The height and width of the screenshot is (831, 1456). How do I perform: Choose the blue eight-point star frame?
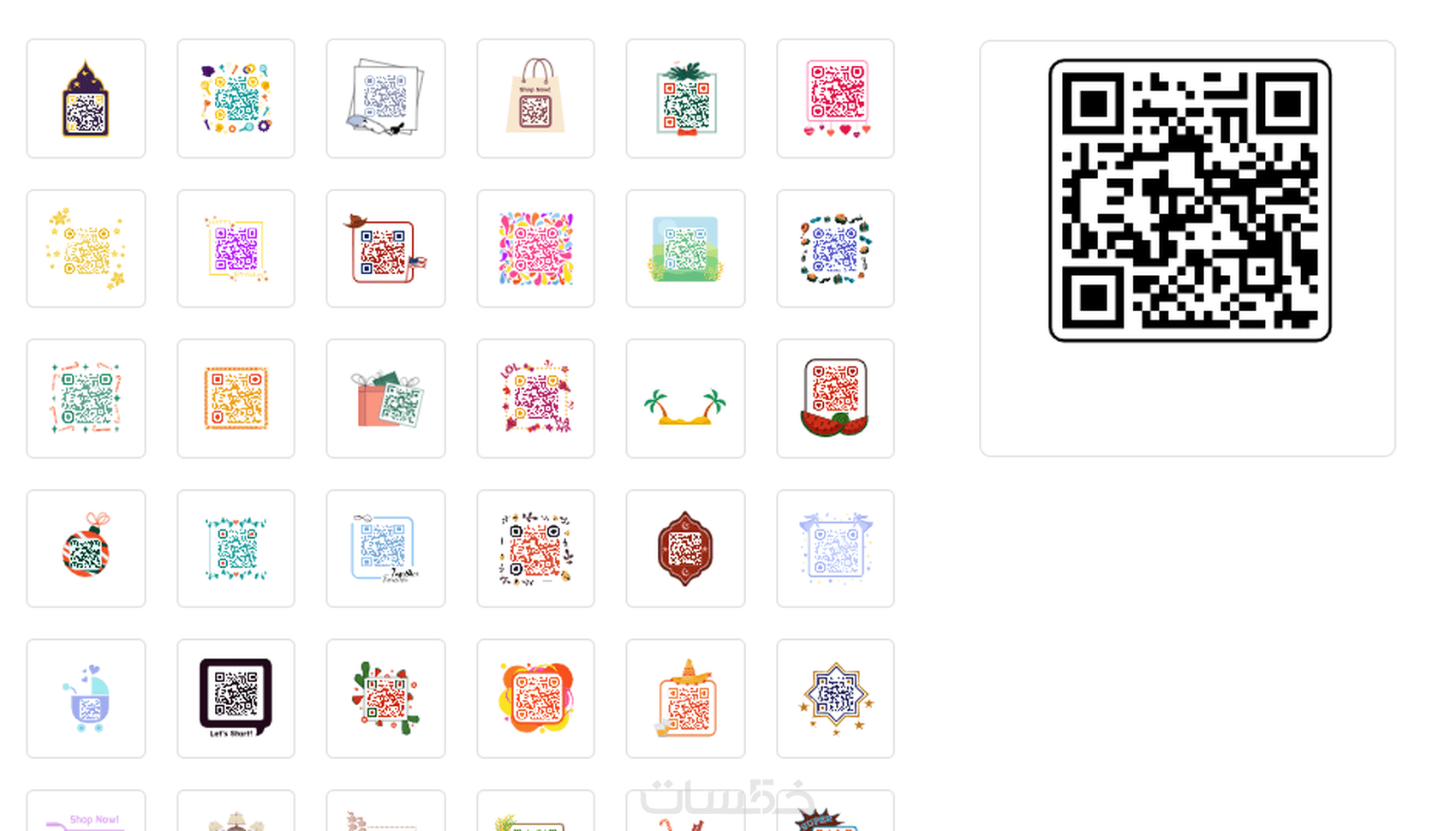pos(835,698)
